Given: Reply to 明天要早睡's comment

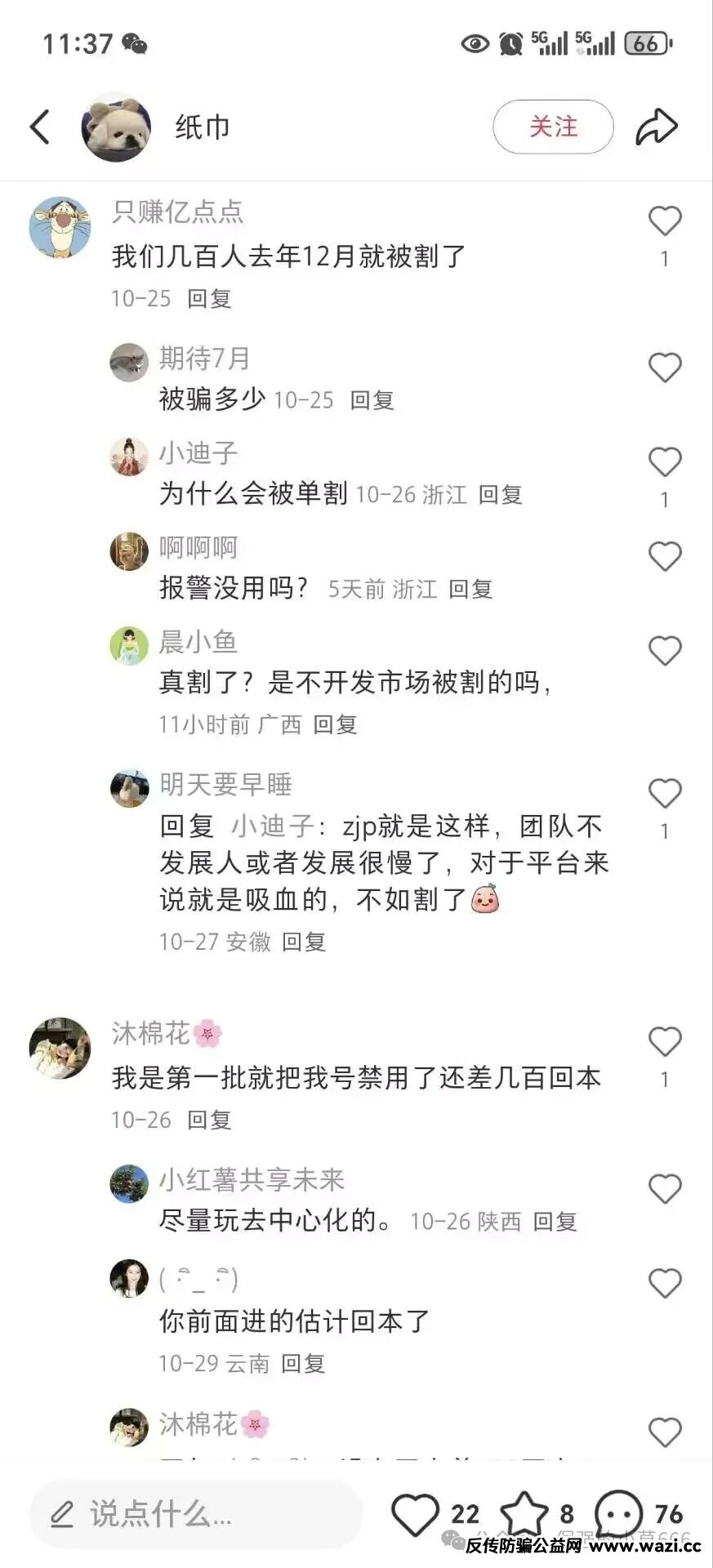Looking at the screenshot, I should [x=304, y=942].
